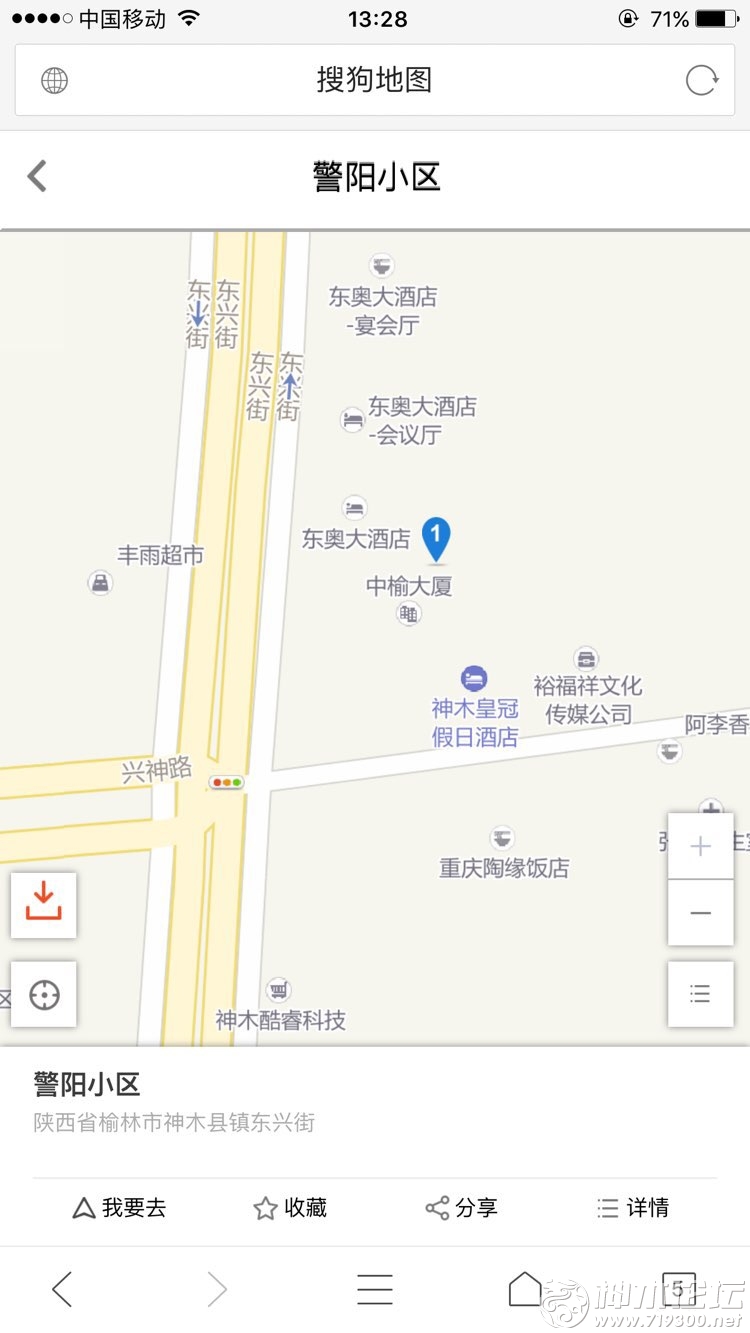Download the offline map
Screen dimensions: 750x1333
[x=43, y=905]
